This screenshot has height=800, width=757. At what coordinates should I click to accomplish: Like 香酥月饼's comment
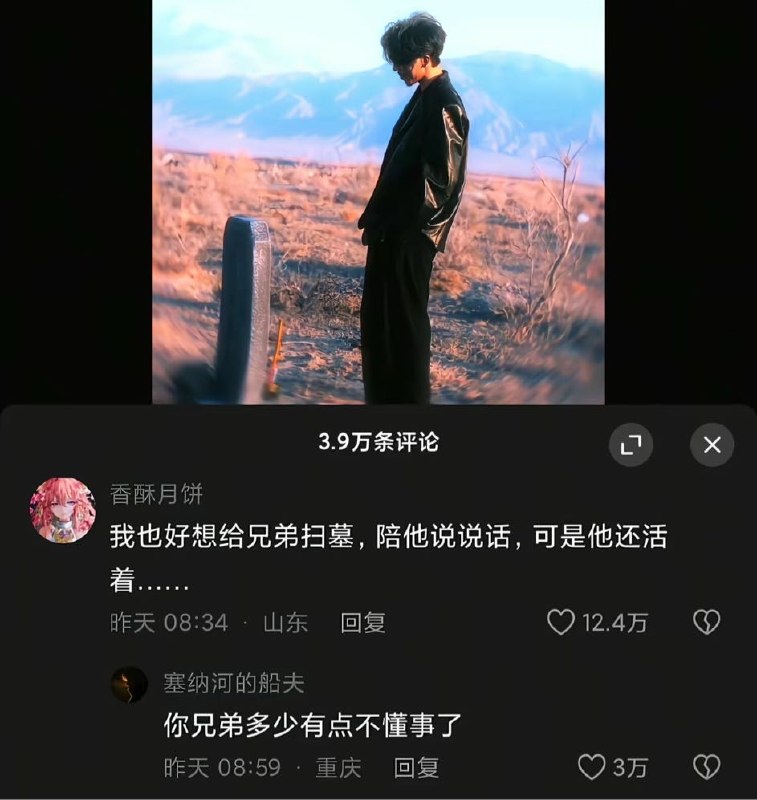pos(561,623)
